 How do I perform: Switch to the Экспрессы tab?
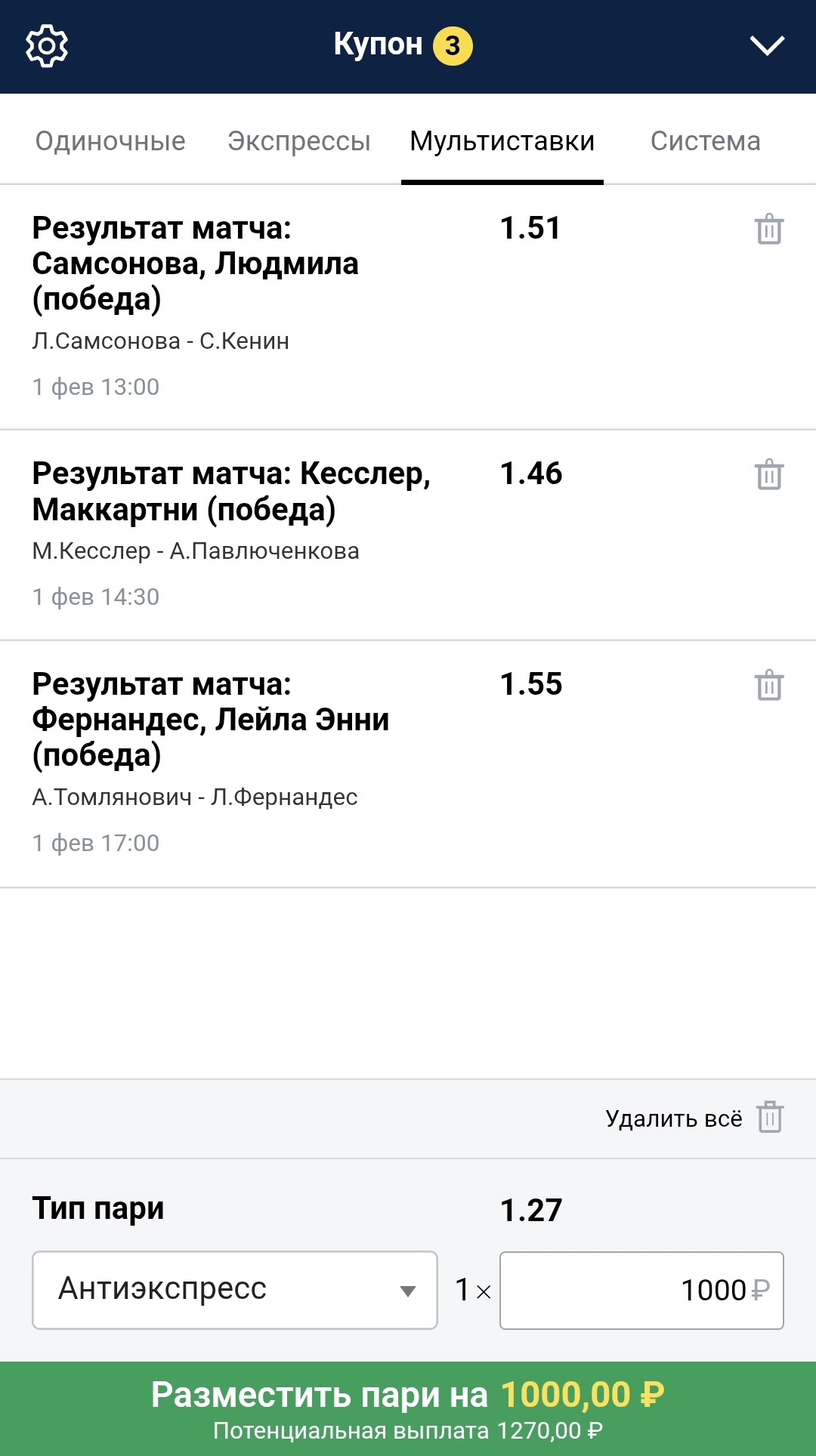click(x=299, y=141)
